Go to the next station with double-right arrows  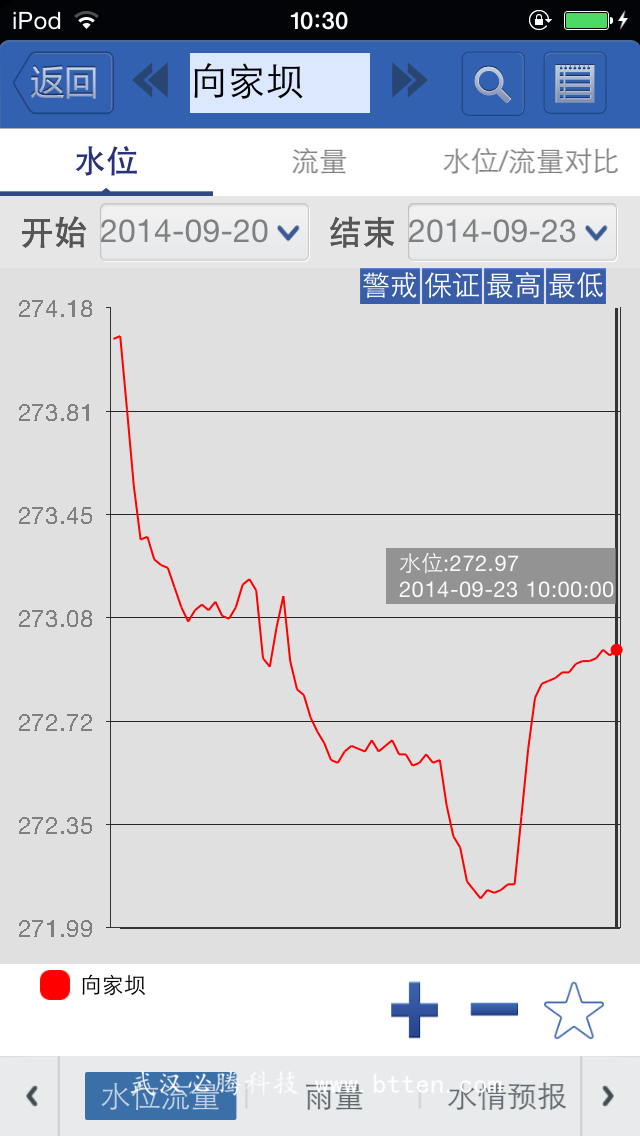tap(410, 80)
